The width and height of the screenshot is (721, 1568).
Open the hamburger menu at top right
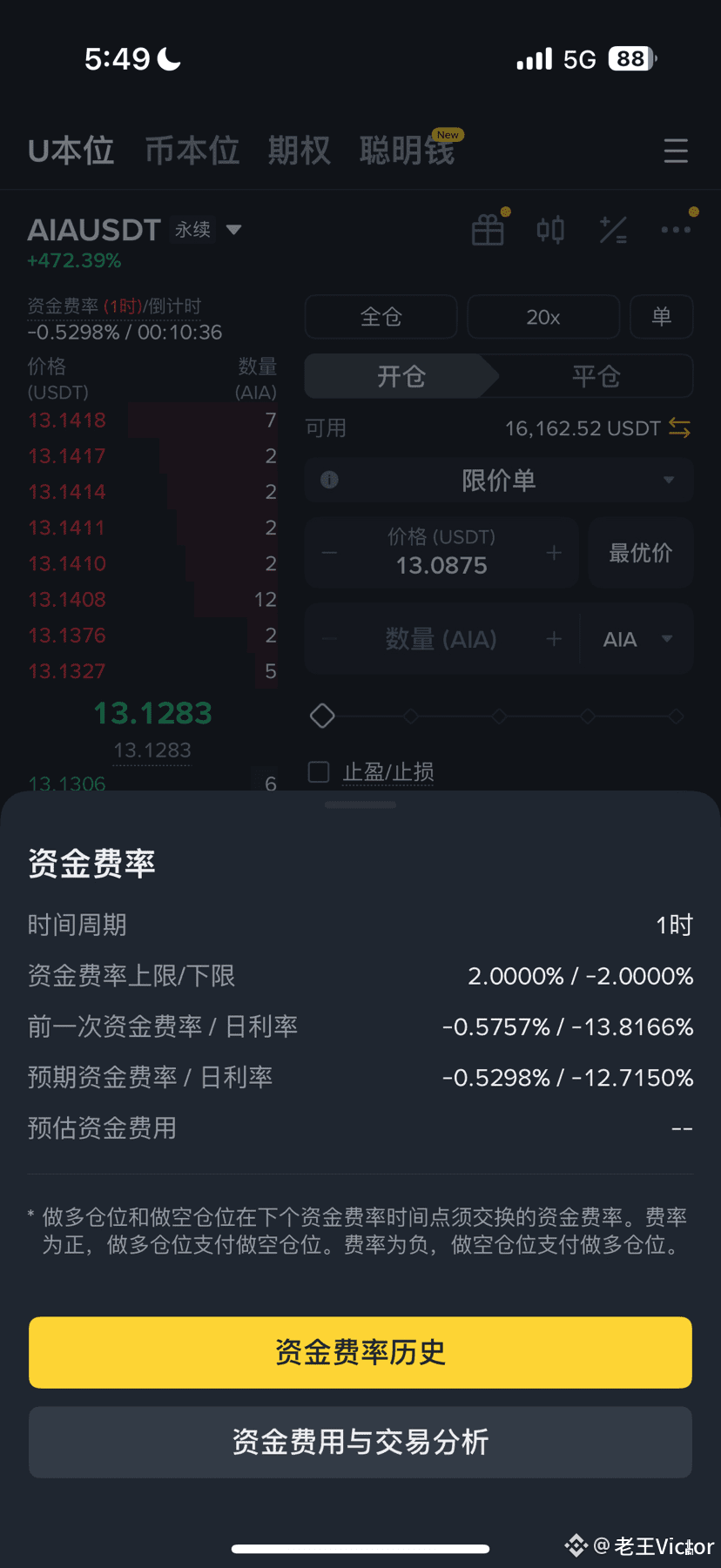tap(676, 151)
